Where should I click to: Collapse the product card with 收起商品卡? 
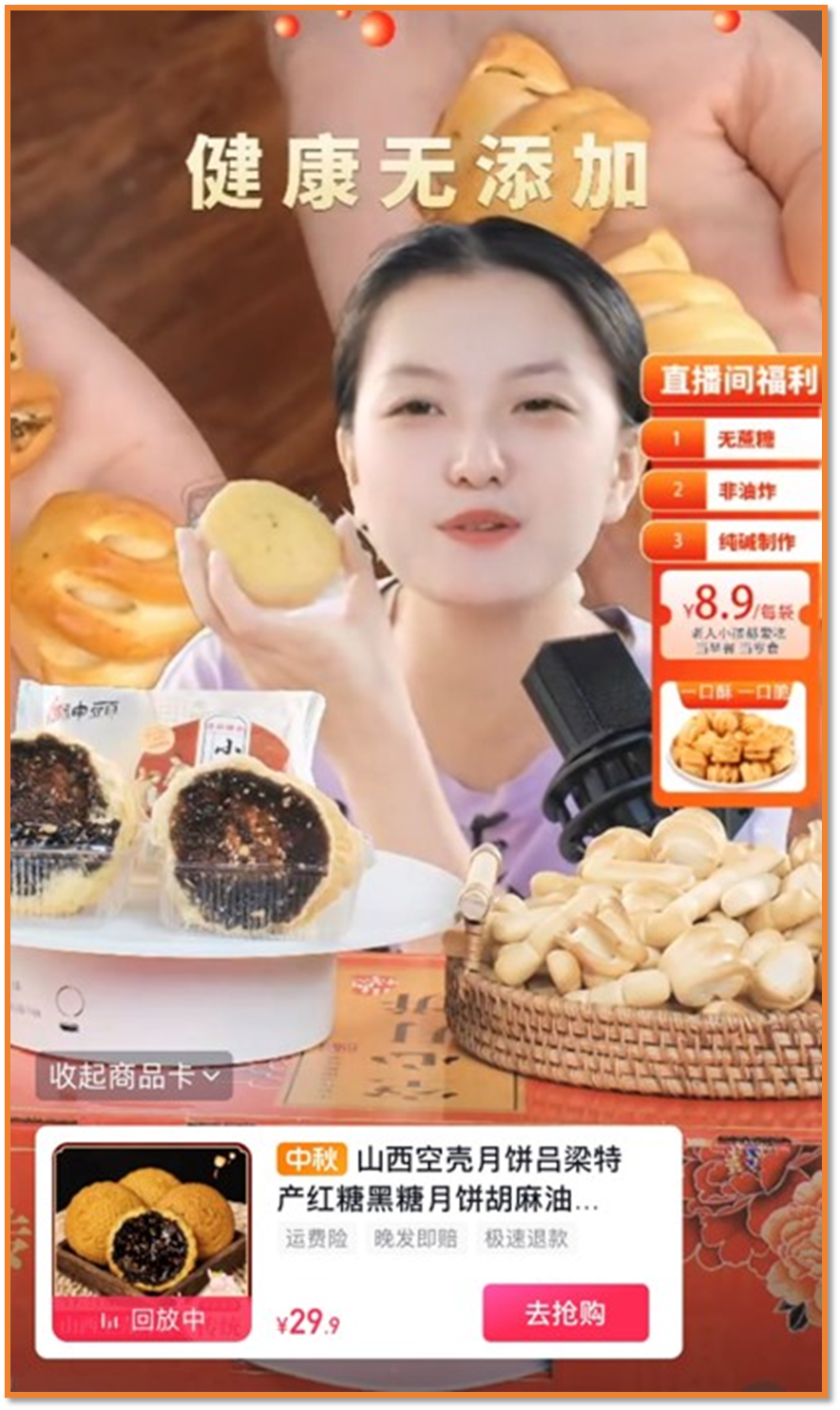coord(134,1076)
